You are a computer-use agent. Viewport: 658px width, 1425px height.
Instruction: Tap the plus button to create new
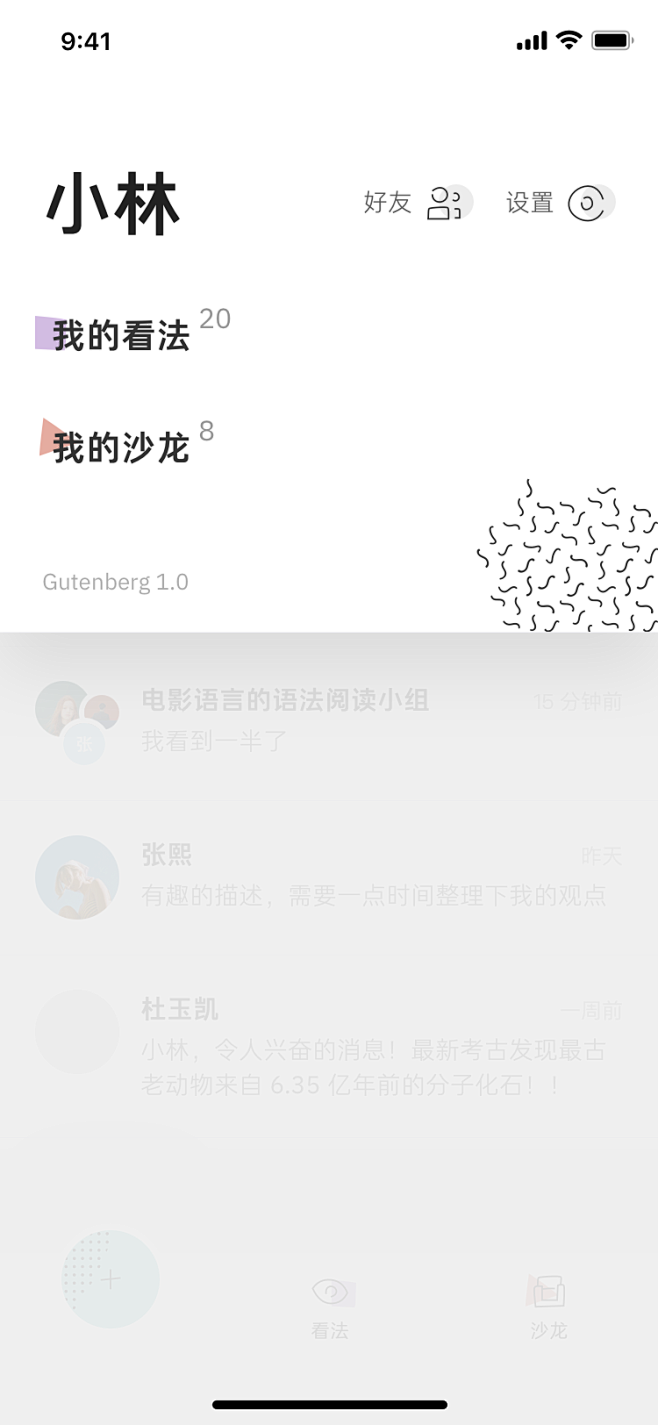point(110,1279)
